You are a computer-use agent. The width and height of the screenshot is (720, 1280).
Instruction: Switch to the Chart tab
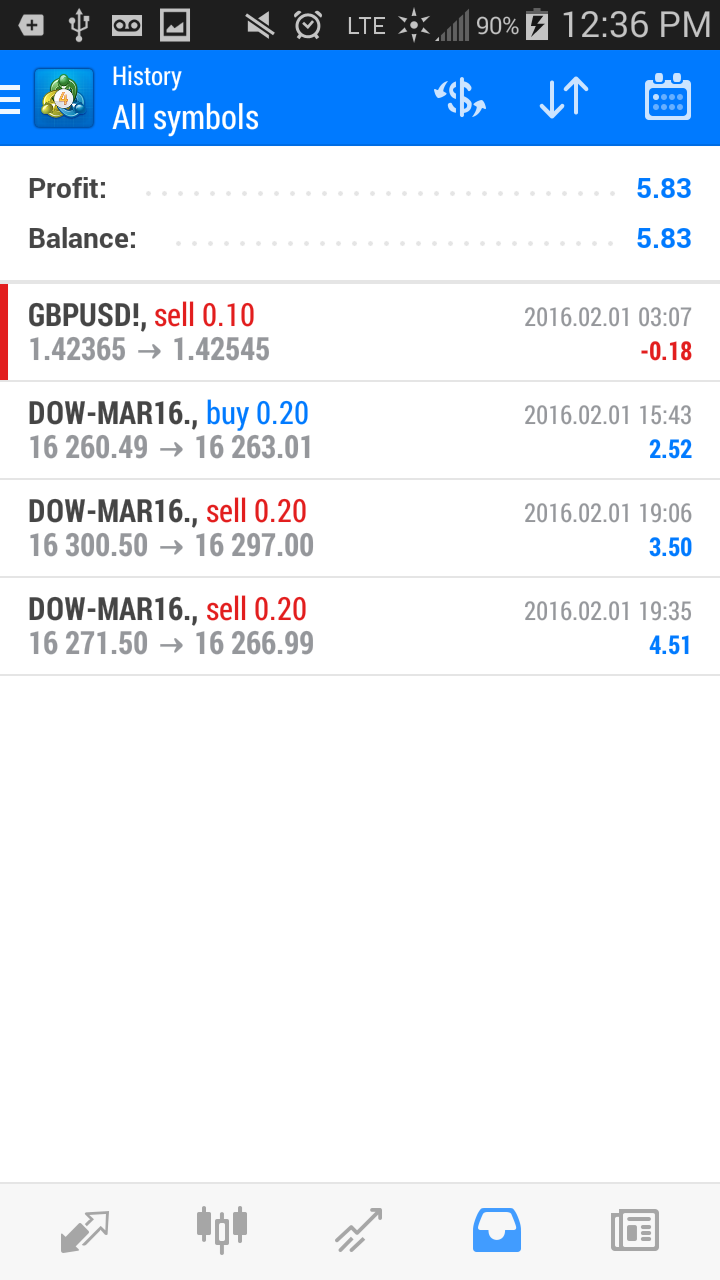pos(221,1231)
